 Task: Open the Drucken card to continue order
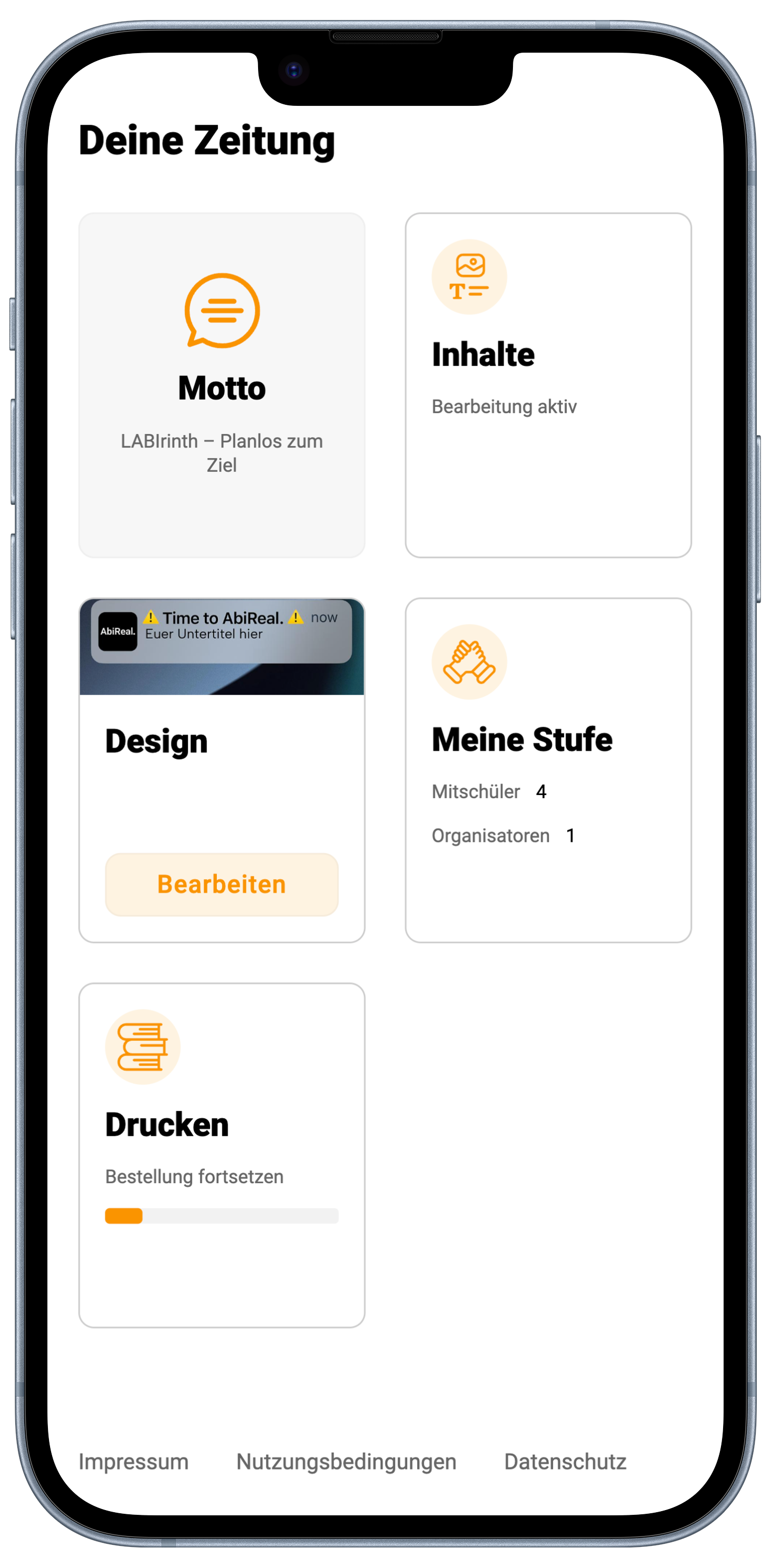[x=222, y=1154]
